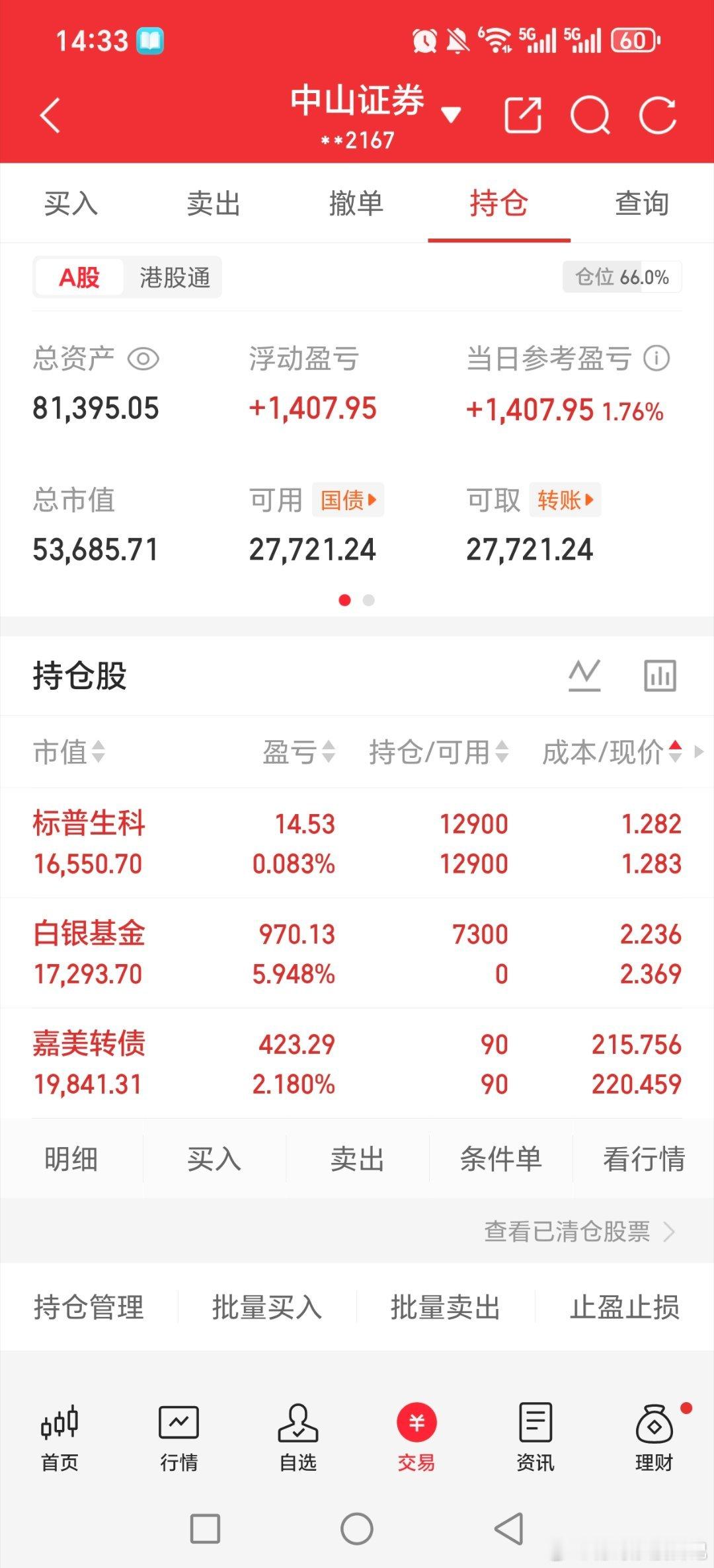
Task: Switch to the 卖出 tab
Action: pyautogui.click(x=214, y=204)
